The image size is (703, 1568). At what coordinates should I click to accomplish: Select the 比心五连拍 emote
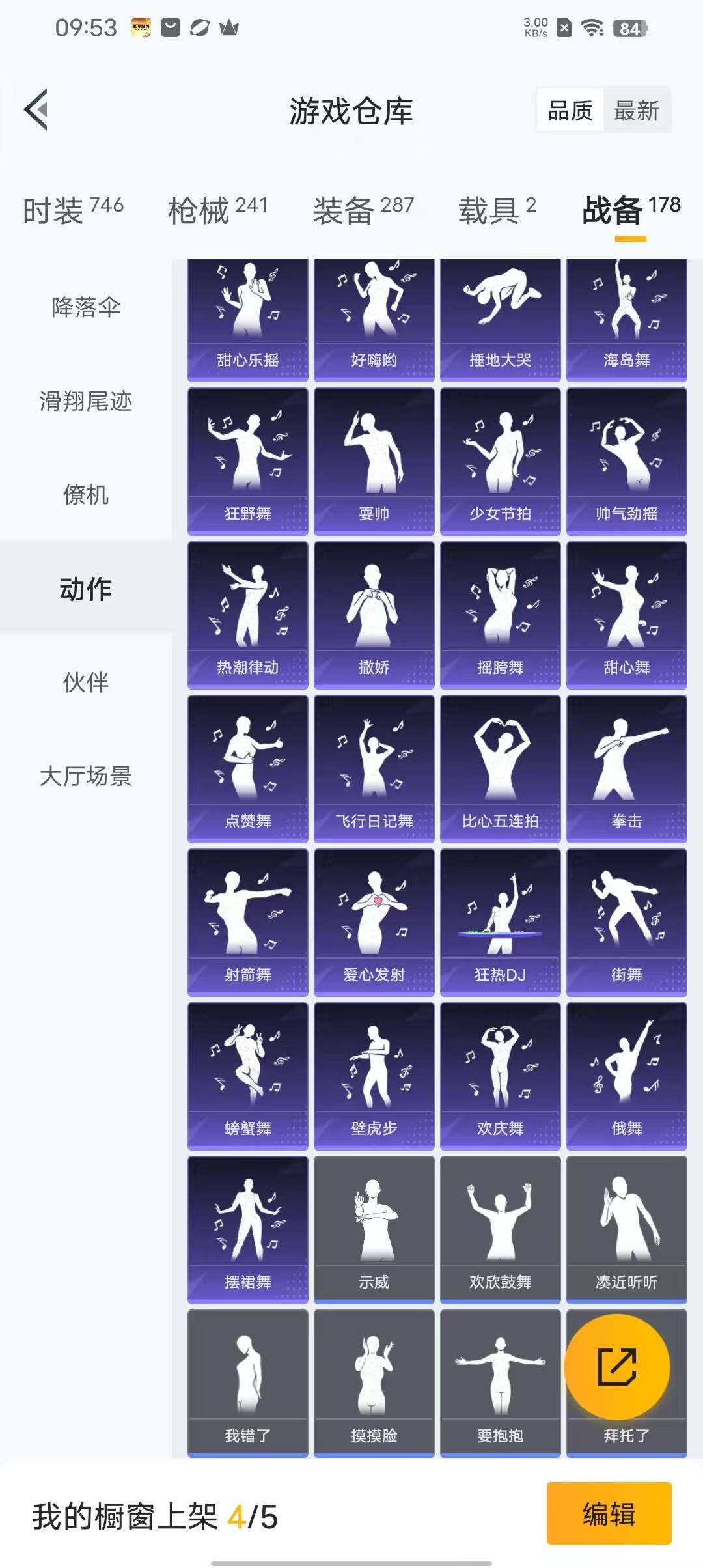(x=500, y=768)
